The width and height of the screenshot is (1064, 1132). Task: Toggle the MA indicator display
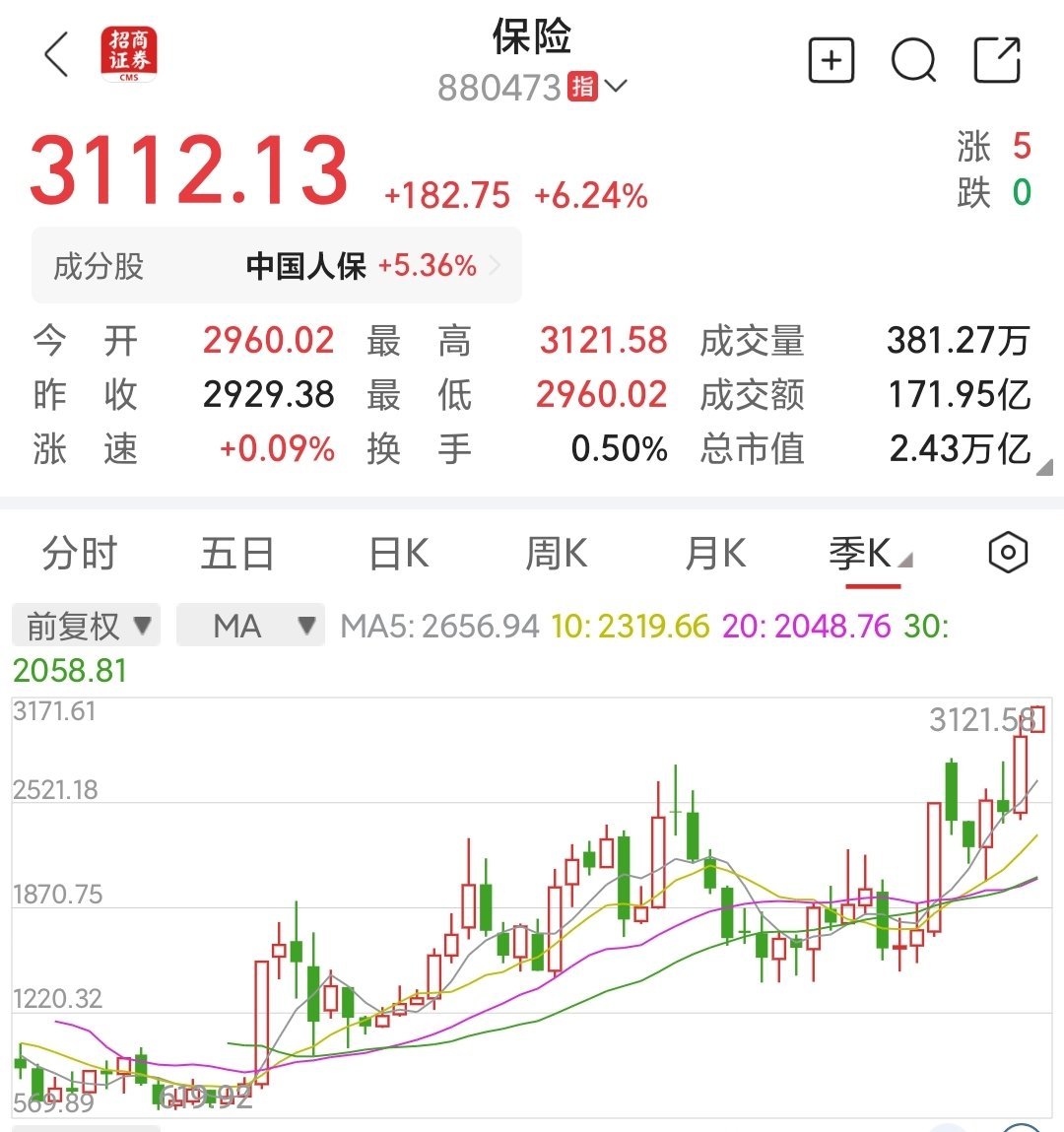(236, 626)
